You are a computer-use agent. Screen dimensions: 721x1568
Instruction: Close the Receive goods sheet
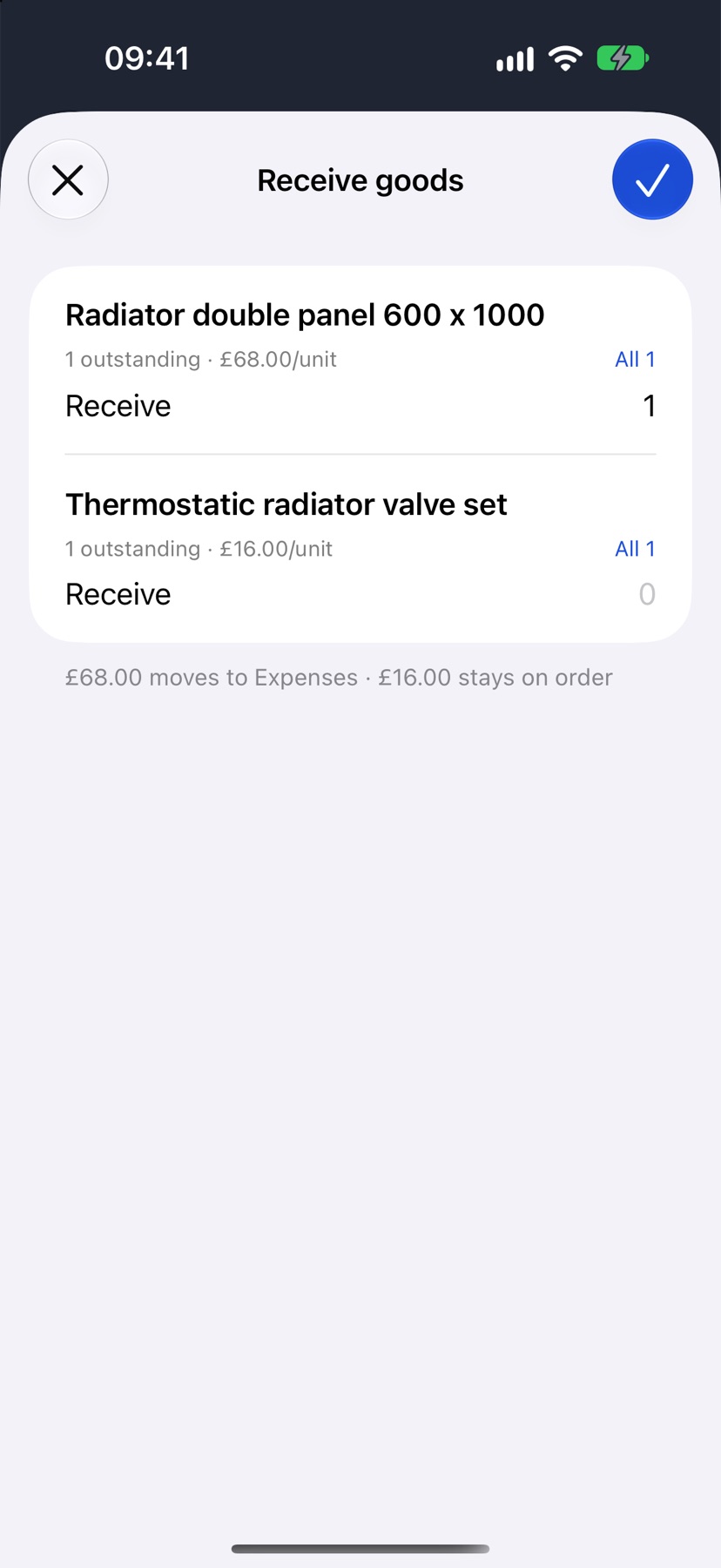[68, 180]
